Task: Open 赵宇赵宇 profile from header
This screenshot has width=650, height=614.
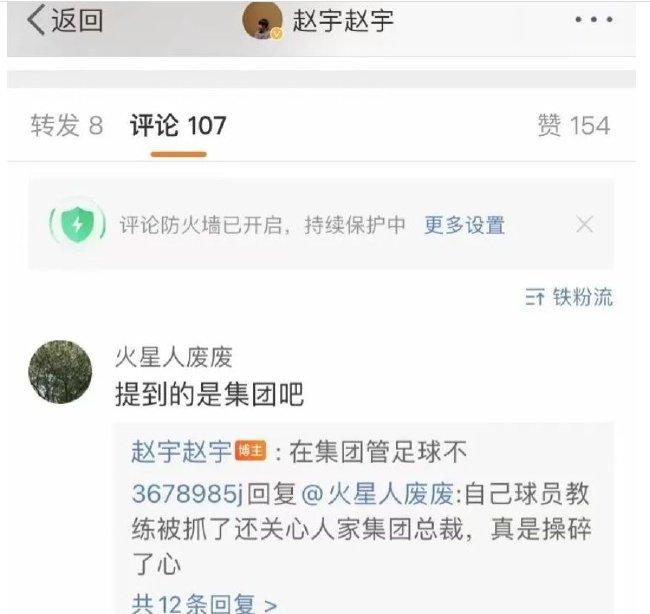Action: [x=342, y=21]
